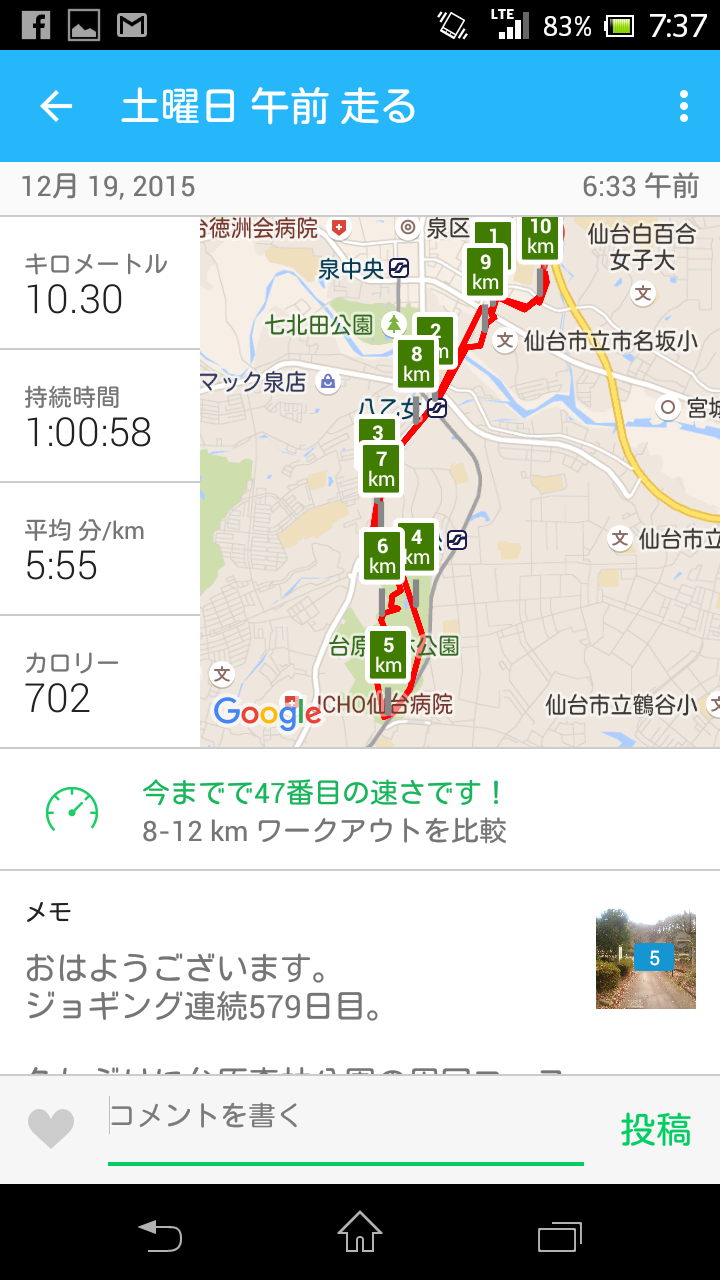Show recent apps from navigation bar
The height and width of the screenshot is (1280, 720).
(559, 1234)
